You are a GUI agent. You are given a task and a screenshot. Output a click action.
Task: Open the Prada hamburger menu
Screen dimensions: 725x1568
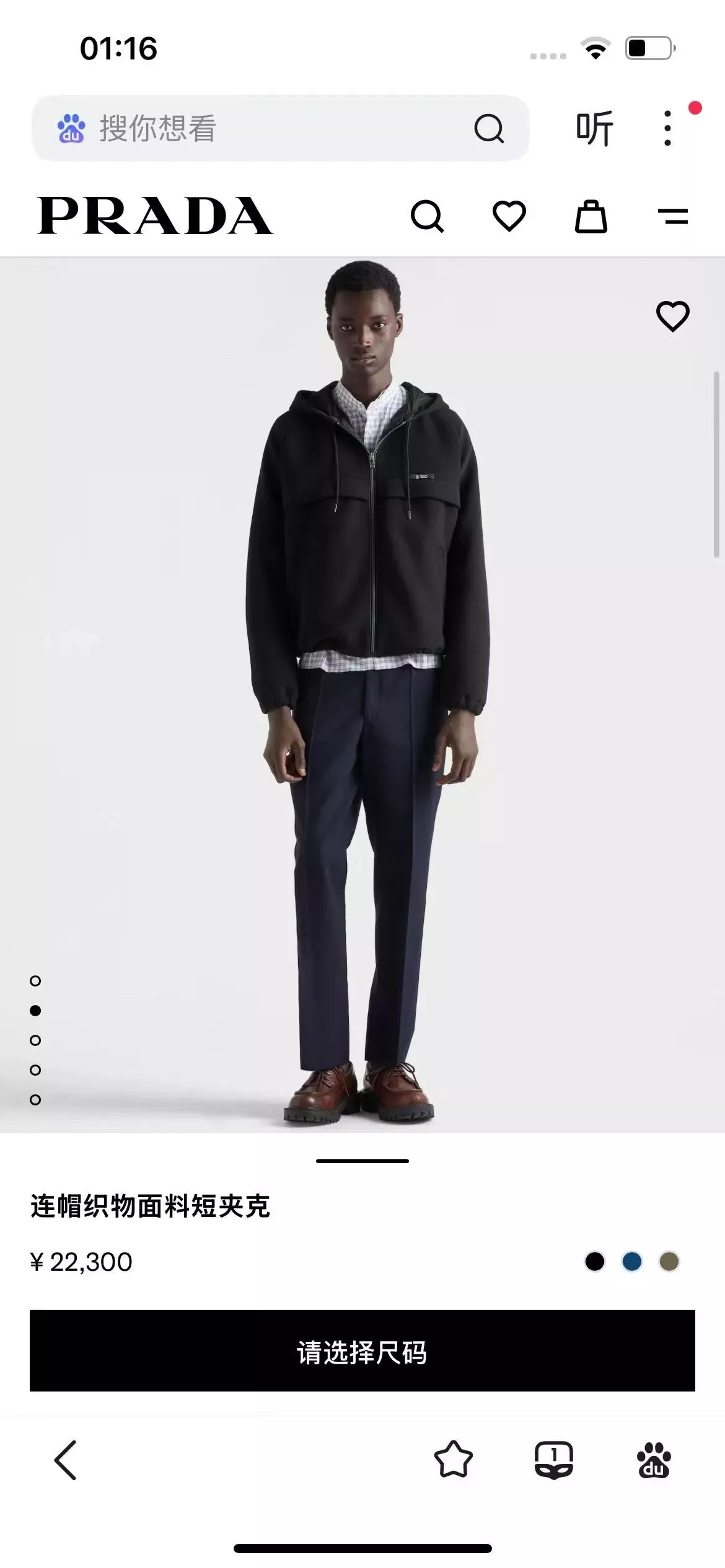(x=673, y=216)
